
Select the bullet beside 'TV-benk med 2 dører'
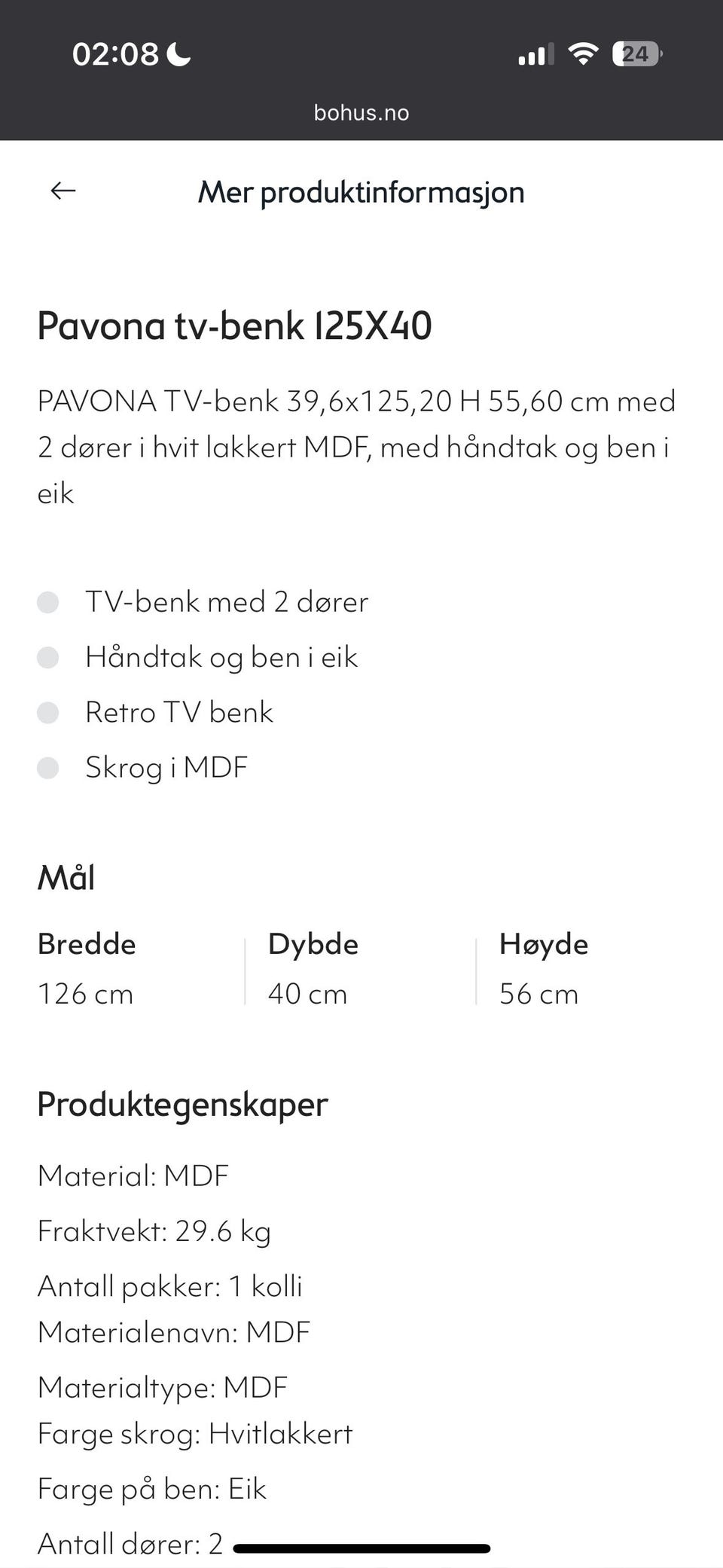click(50, 601)
